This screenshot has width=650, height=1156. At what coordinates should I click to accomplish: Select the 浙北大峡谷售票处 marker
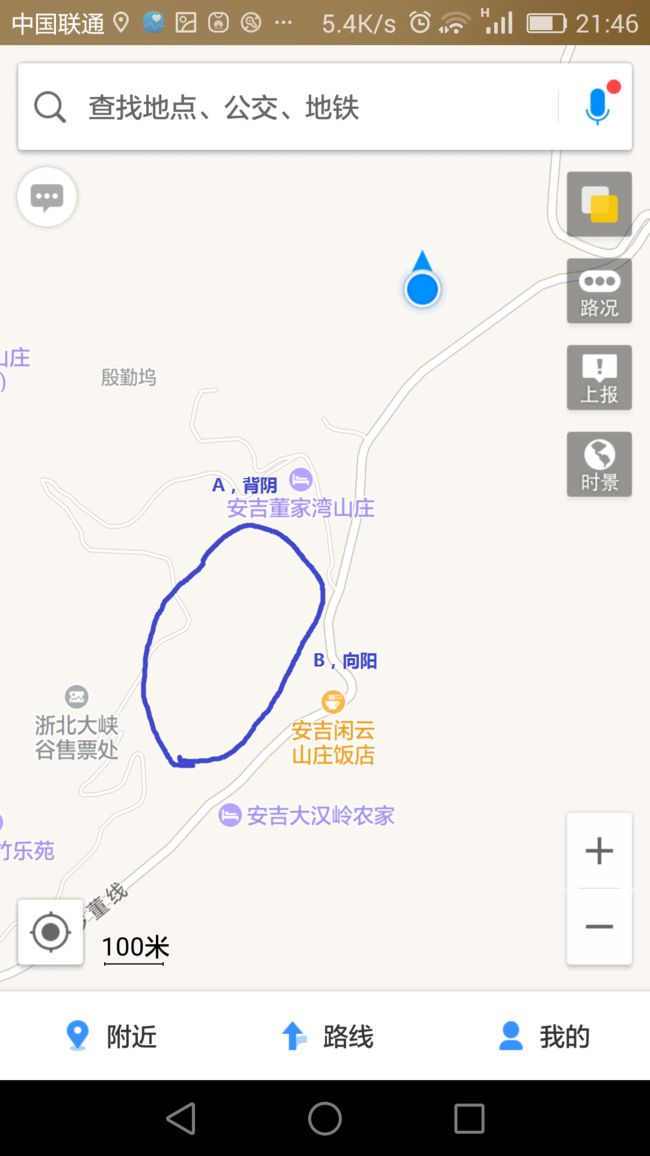(77, 696)
